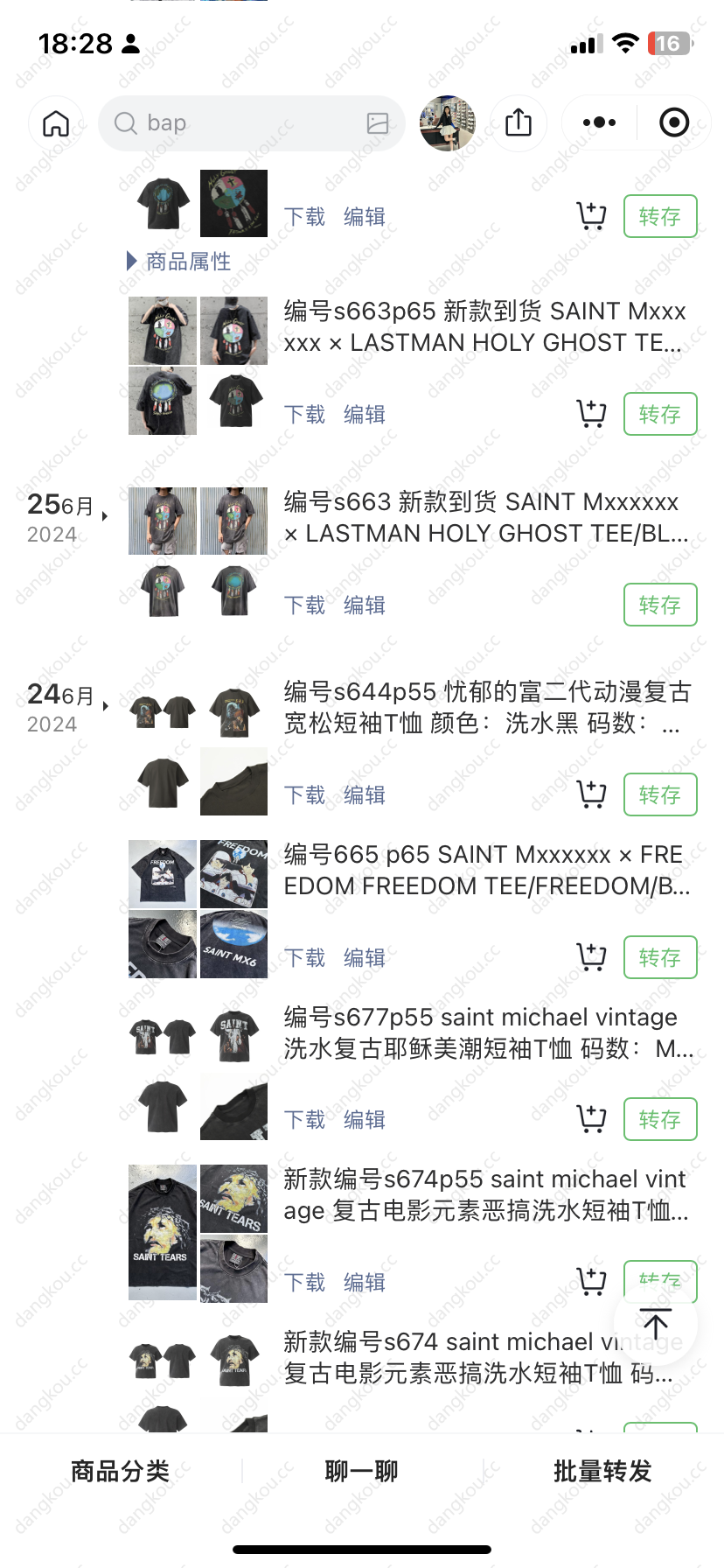Open 商品分类 at the bottom
Image resolution: width=724 pixels, height=1568 pixels.
(121, 1471)
